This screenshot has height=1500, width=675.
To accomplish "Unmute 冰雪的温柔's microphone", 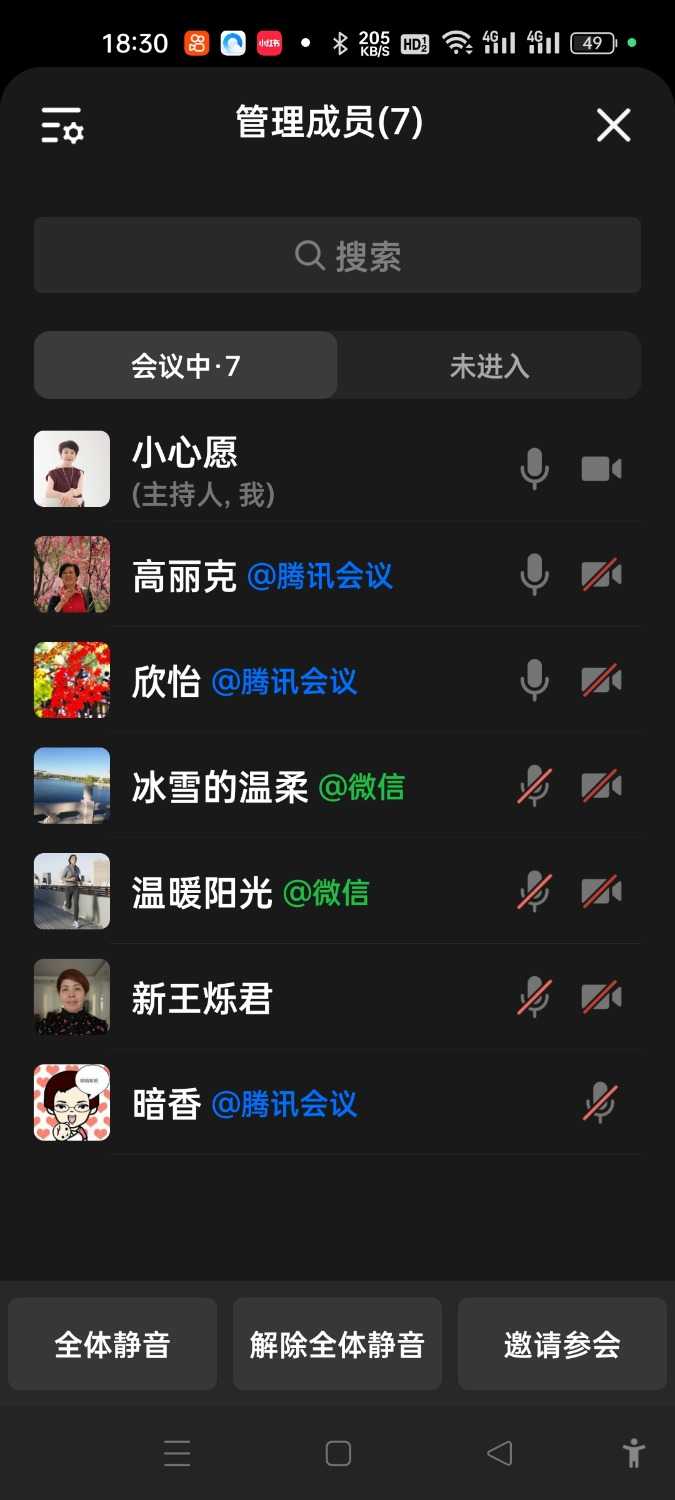I will [x=535, y=787].
